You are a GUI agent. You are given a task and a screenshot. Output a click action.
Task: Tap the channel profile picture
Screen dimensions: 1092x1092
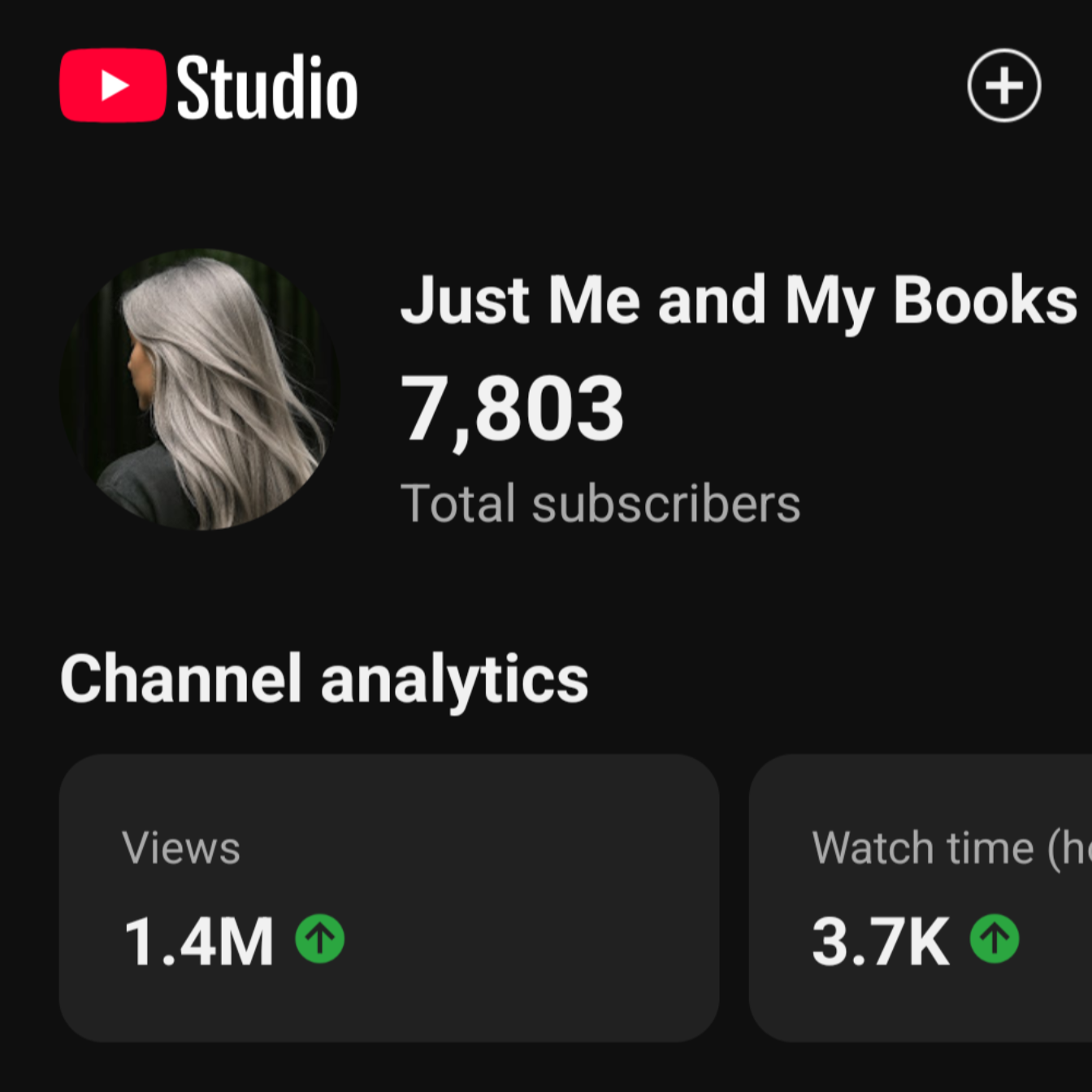(200, 390)
